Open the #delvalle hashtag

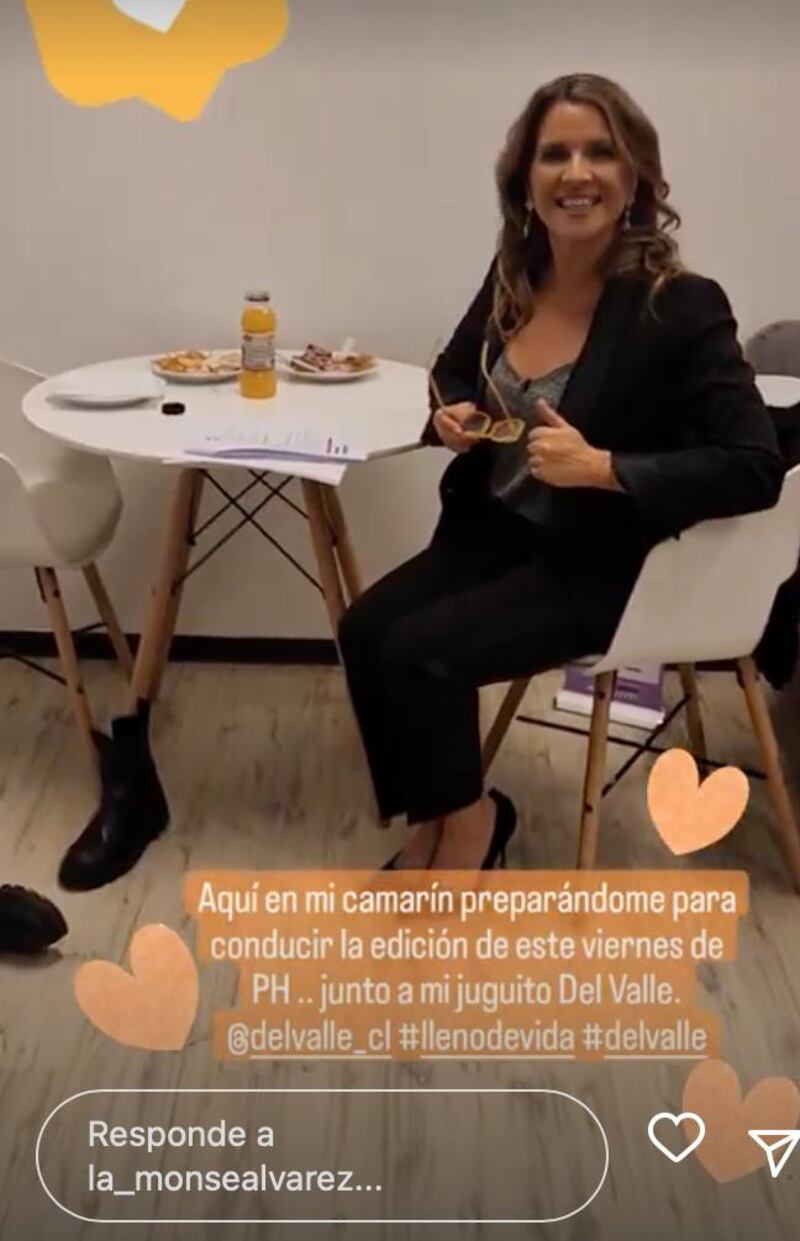pyautogui.click(x=645, y=1039)
